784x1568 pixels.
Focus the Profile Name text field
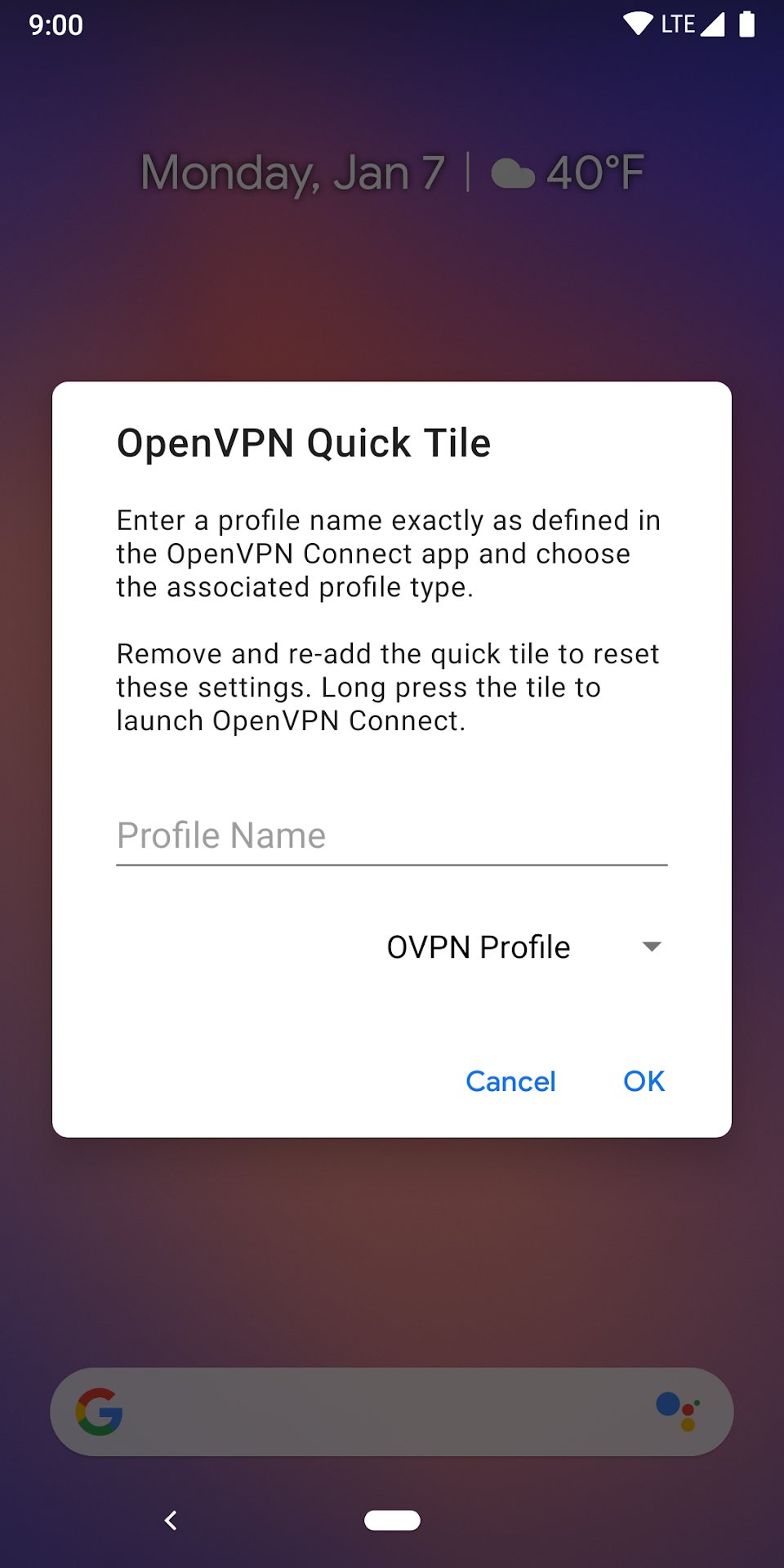[391, 836]
